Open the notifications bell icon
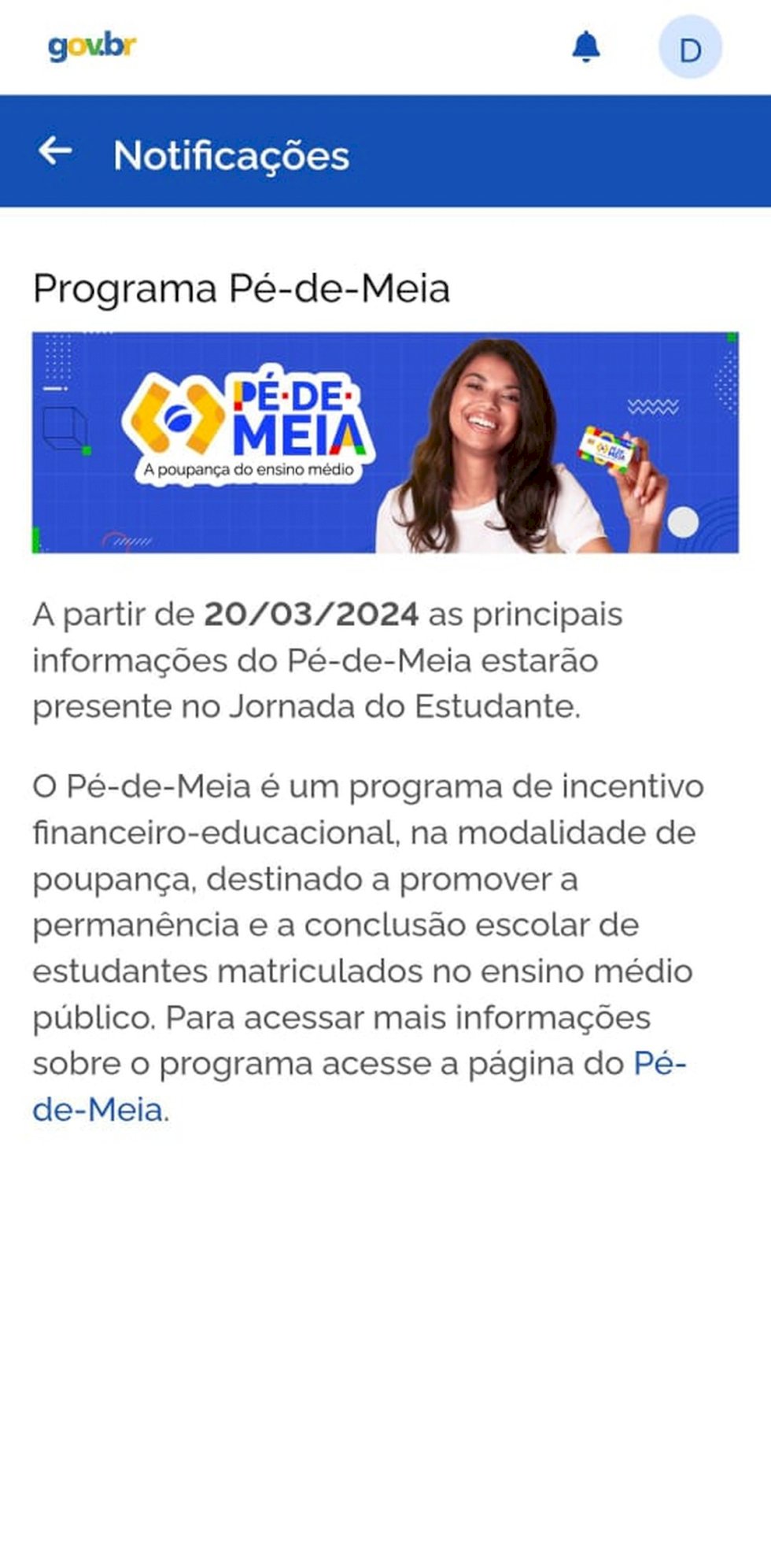The height and width of the screenshot is (1568, 771). pyautogui.click(x=585, y=46)
